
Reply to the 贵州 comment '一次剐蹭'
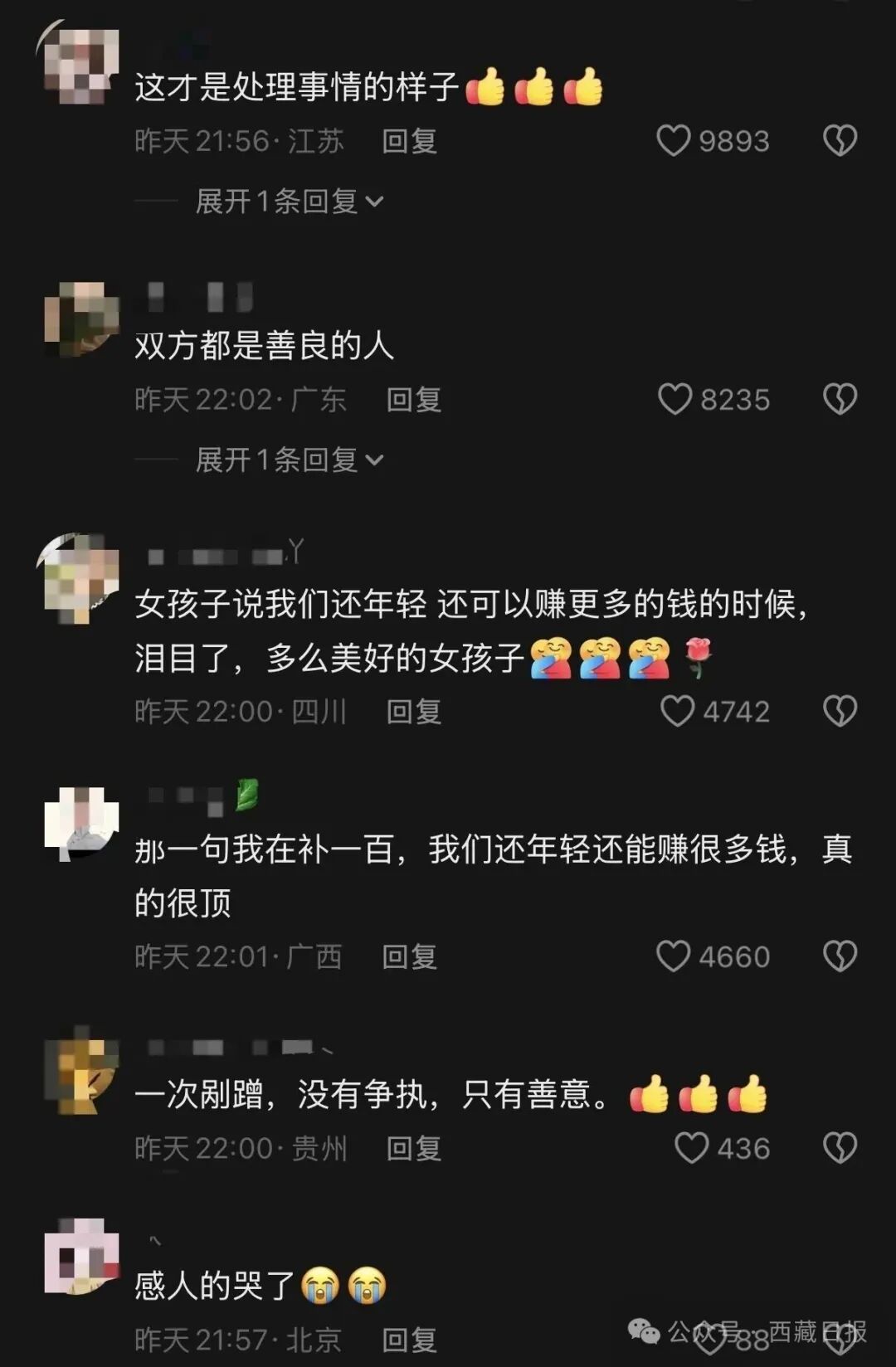coord(413,1148)
